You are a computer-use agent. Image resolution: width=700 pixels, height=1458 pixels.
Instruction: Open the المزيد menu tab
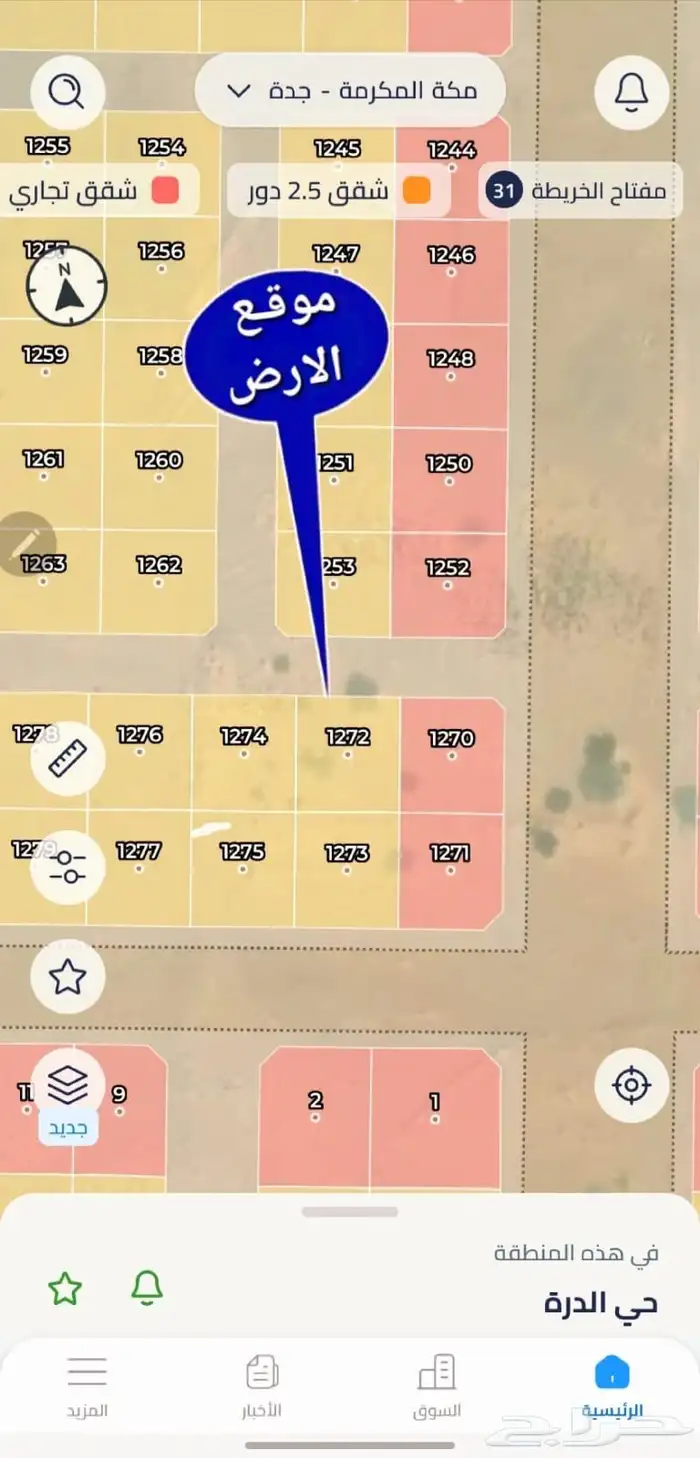[87, 1387]
